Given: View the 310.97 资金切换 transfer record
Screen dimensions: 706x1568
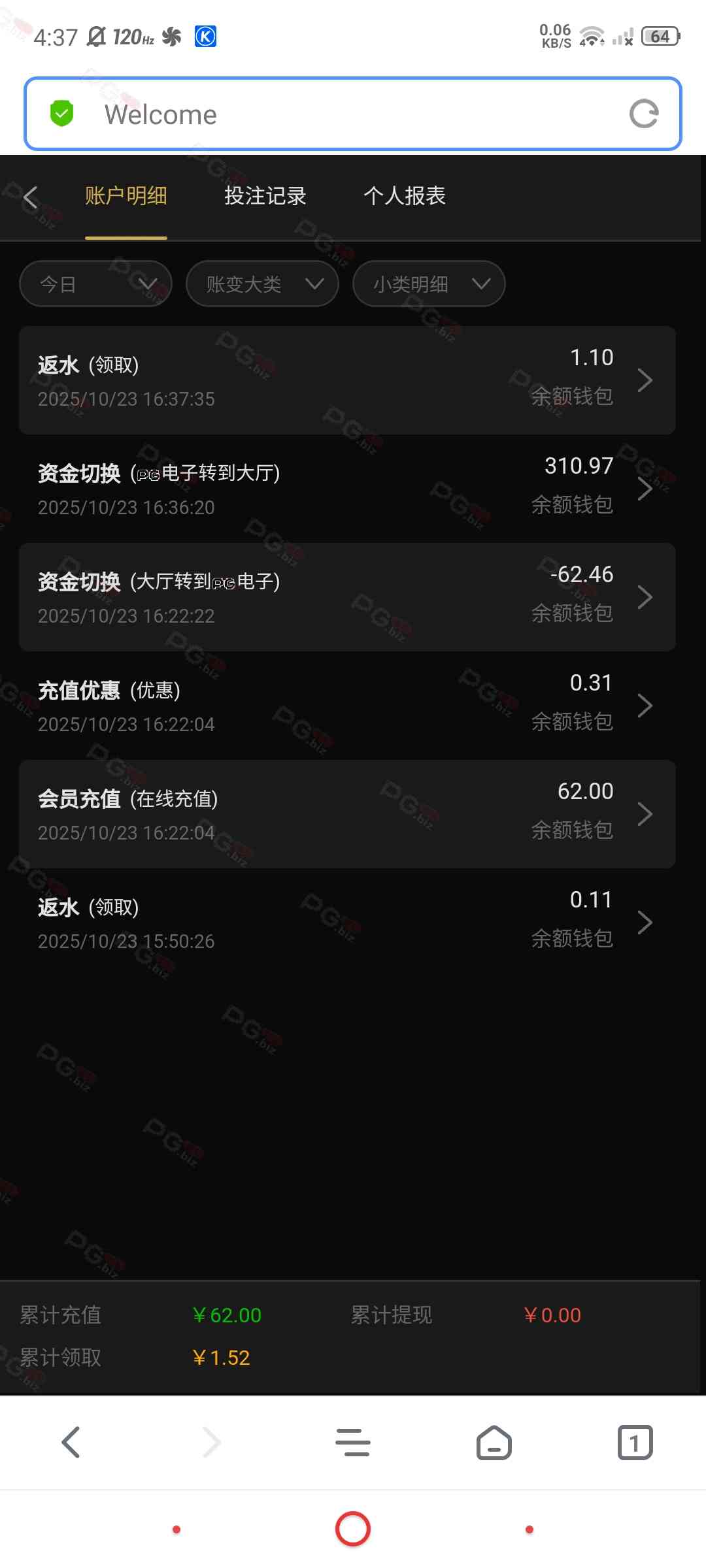Looking at the screenshot, I should pos(347,489).
